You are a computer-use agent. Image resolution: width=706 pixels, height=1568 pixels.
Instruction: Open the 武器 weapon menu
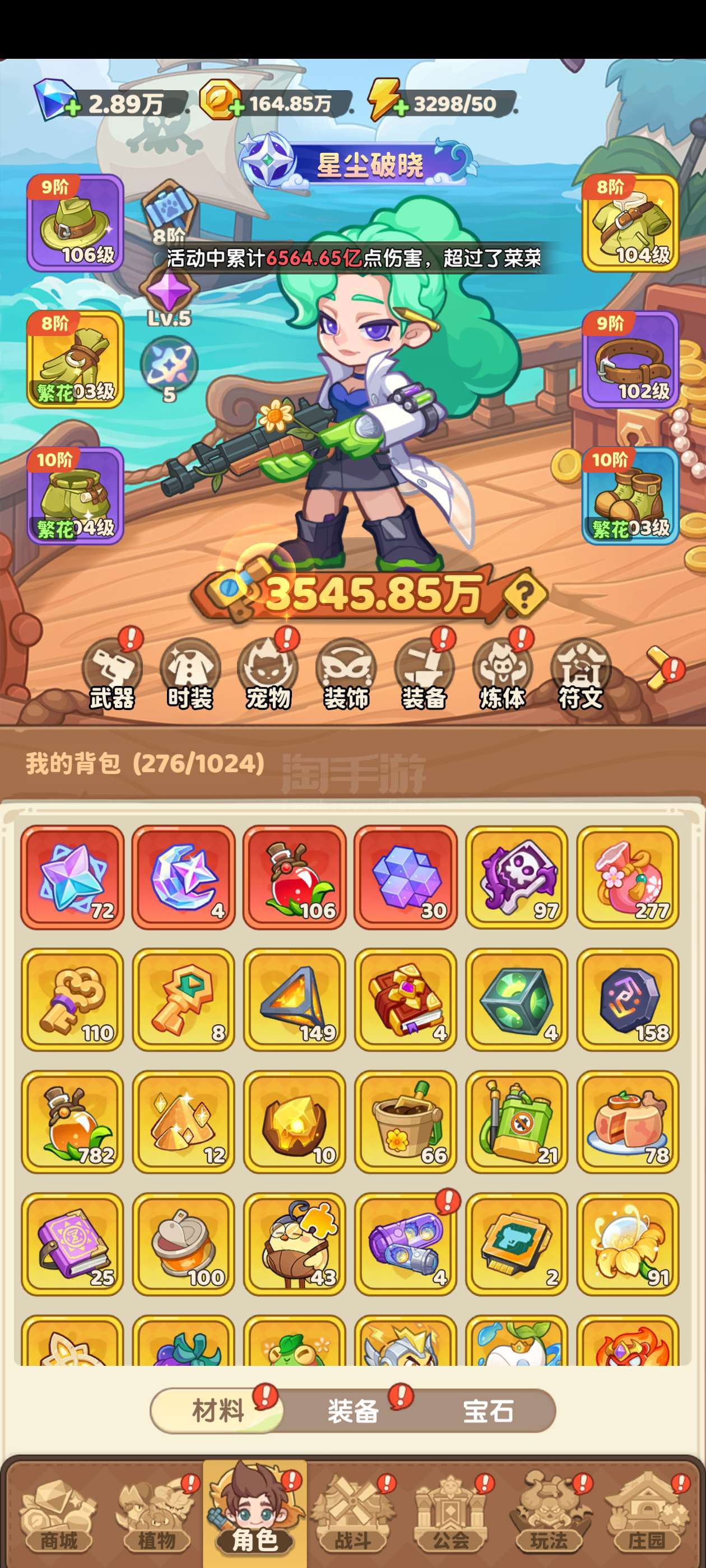pyautogui.click(x=112, y=674)
